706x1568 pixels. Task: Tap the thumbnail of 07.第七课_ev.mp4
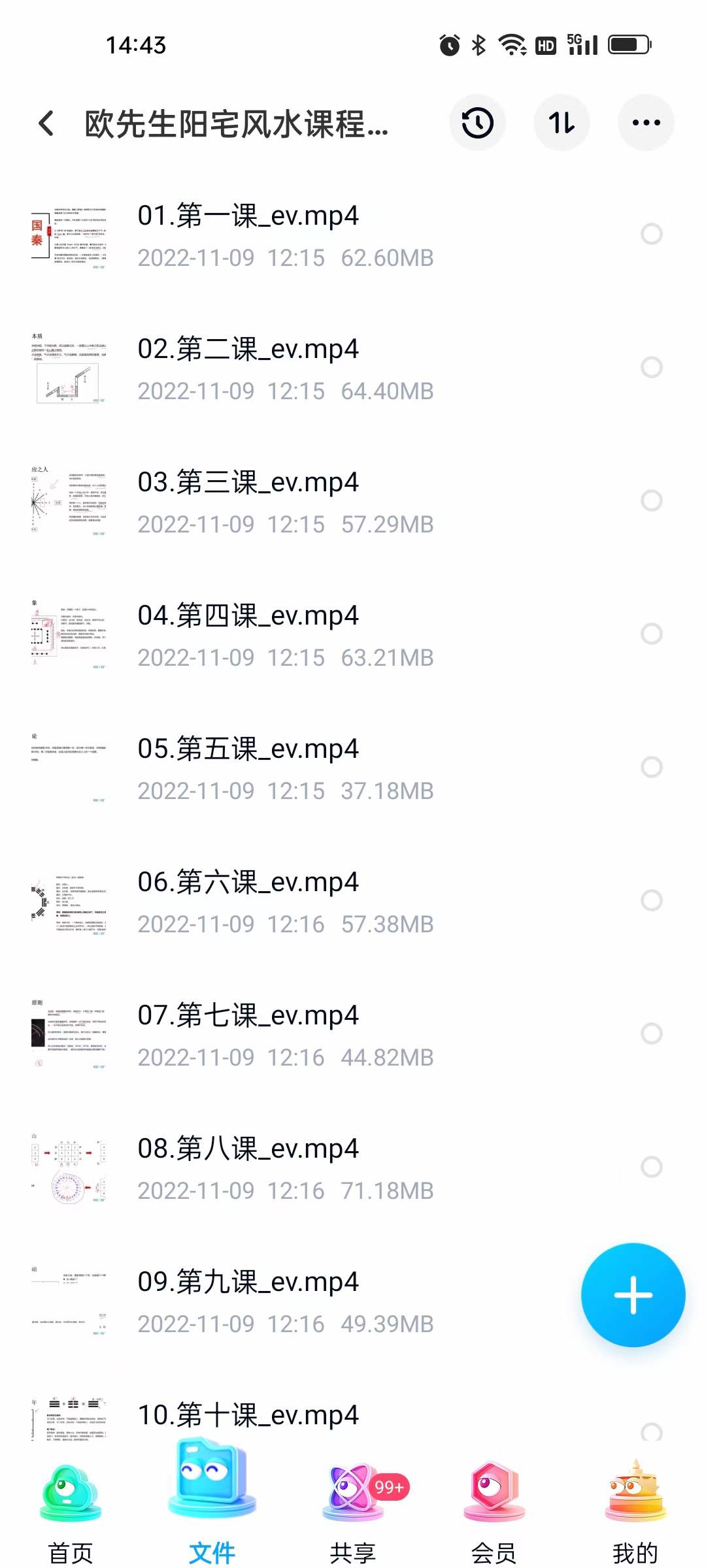[x=70, y=1034]
